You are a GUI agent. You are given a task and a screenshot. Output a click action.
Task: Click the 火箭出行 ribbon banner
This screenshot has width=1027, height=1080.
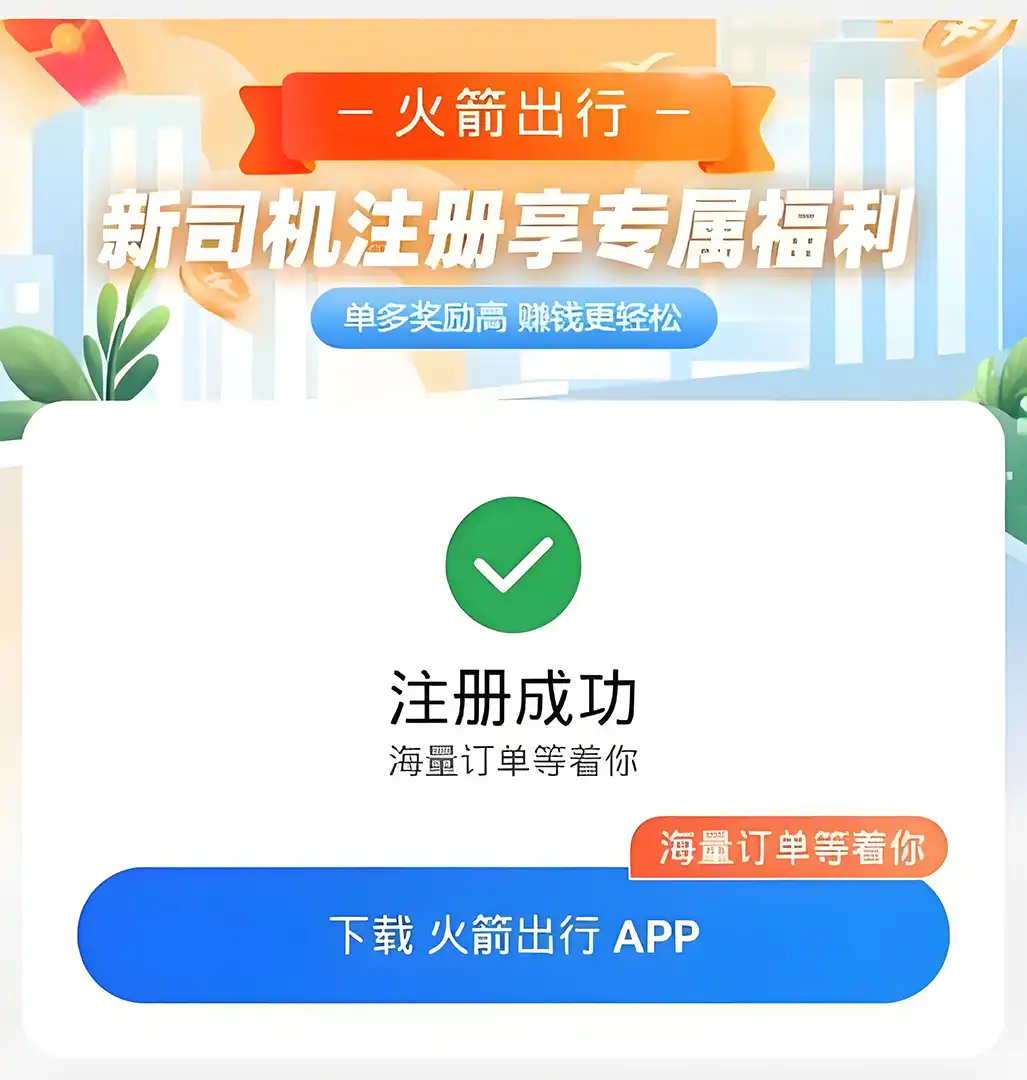coord(513,115)
